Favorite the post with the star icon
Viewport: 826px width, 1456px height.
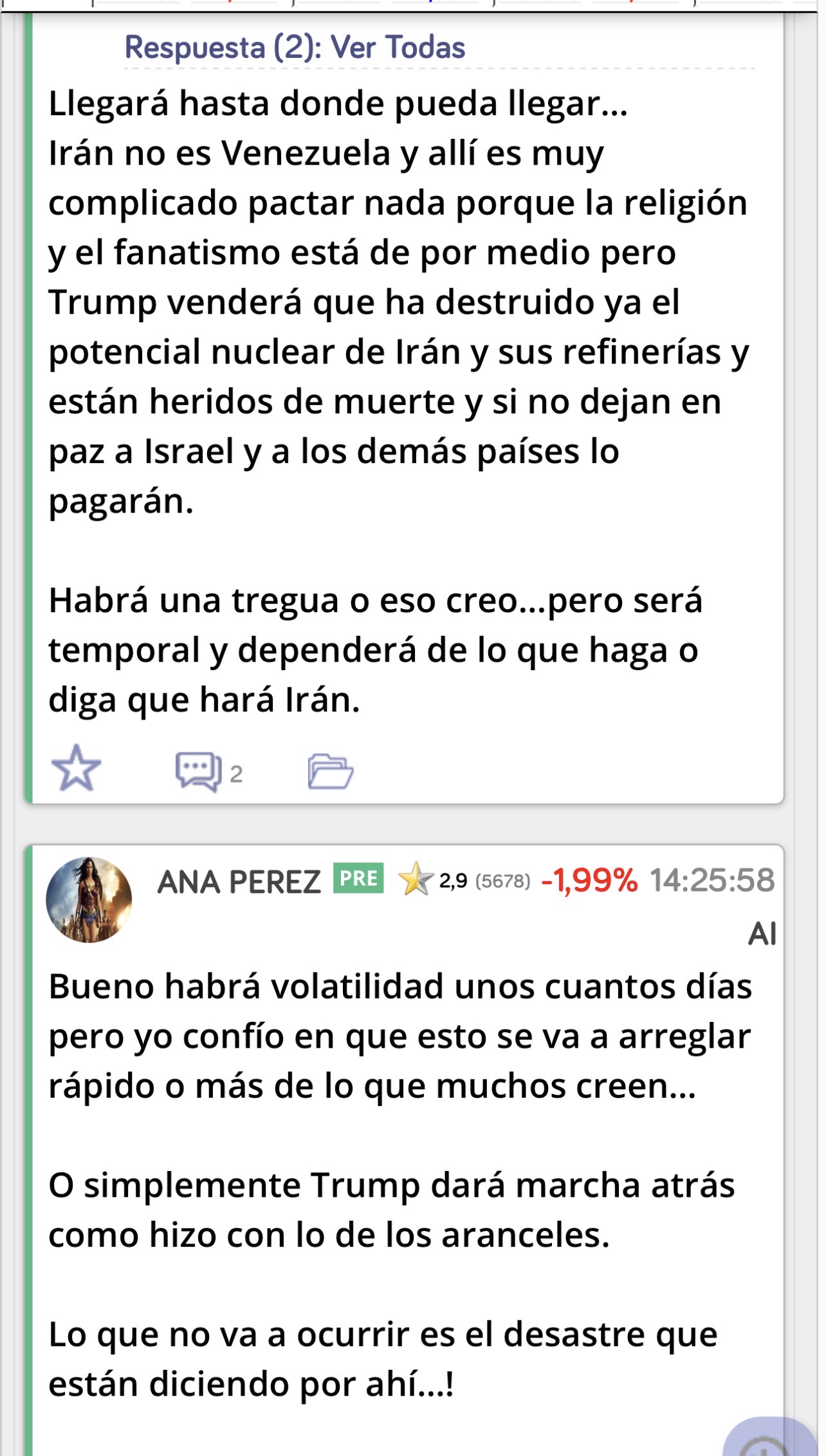pyautogui.click(x=77, y=769)
